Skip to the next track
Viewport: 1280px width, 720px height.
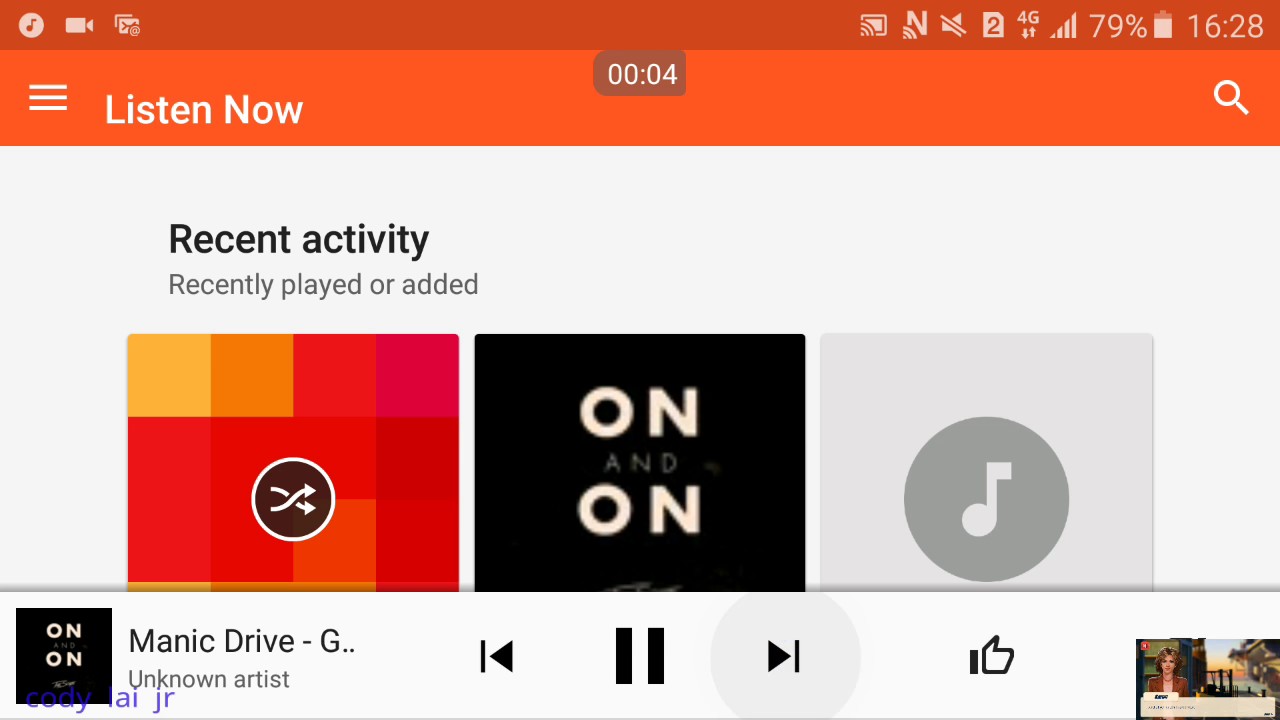[784, 656]
